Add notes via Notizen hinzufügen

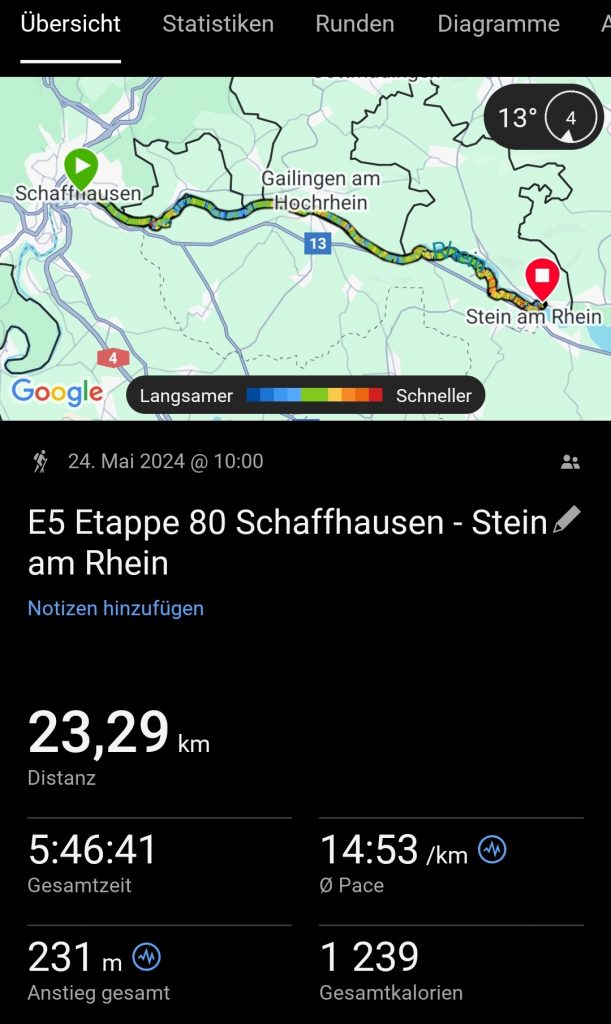coord(116,608)
